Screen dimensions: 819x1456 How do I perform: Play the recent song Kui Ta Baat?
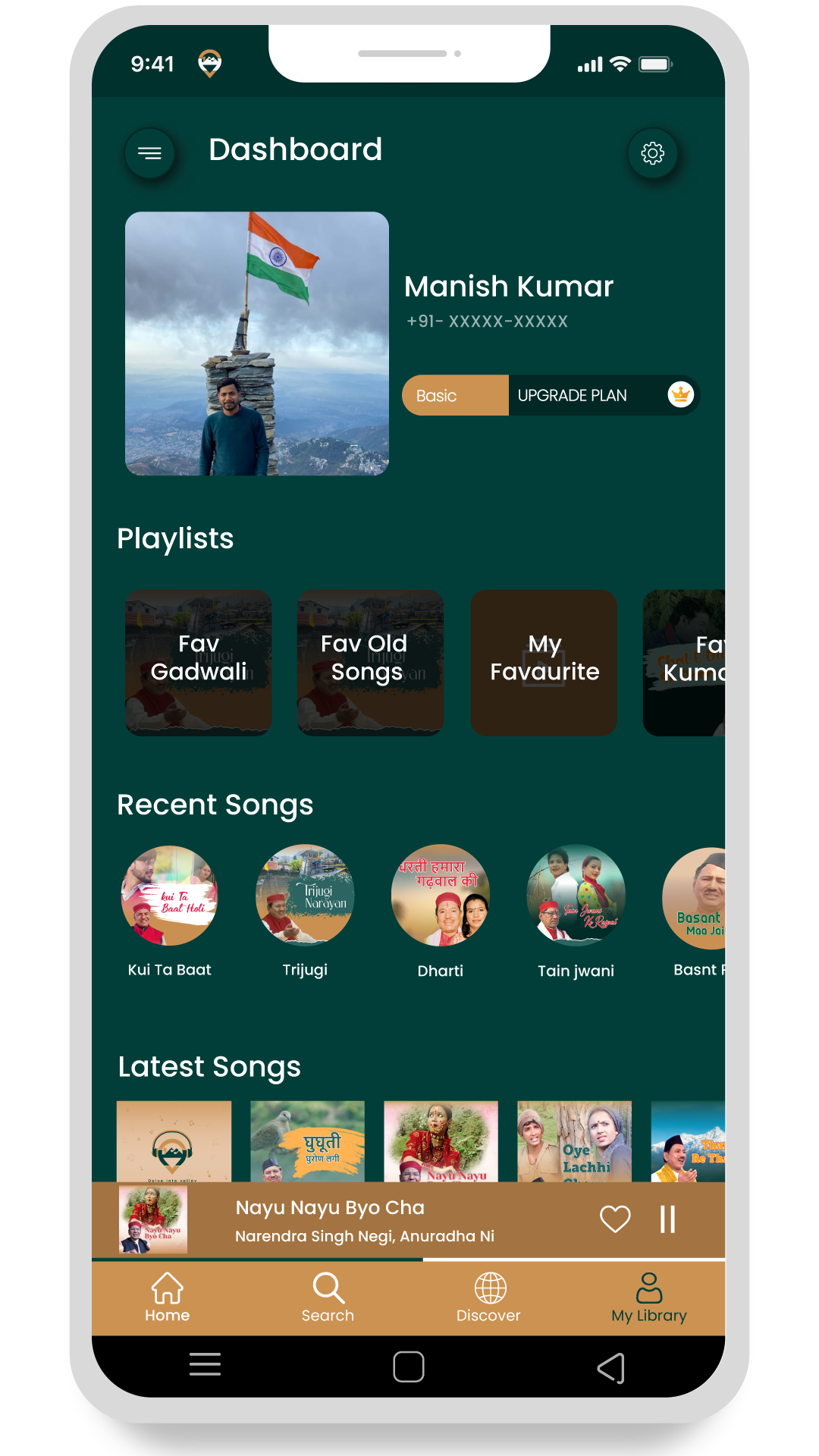pyautogui.click(x=170, y=896)
